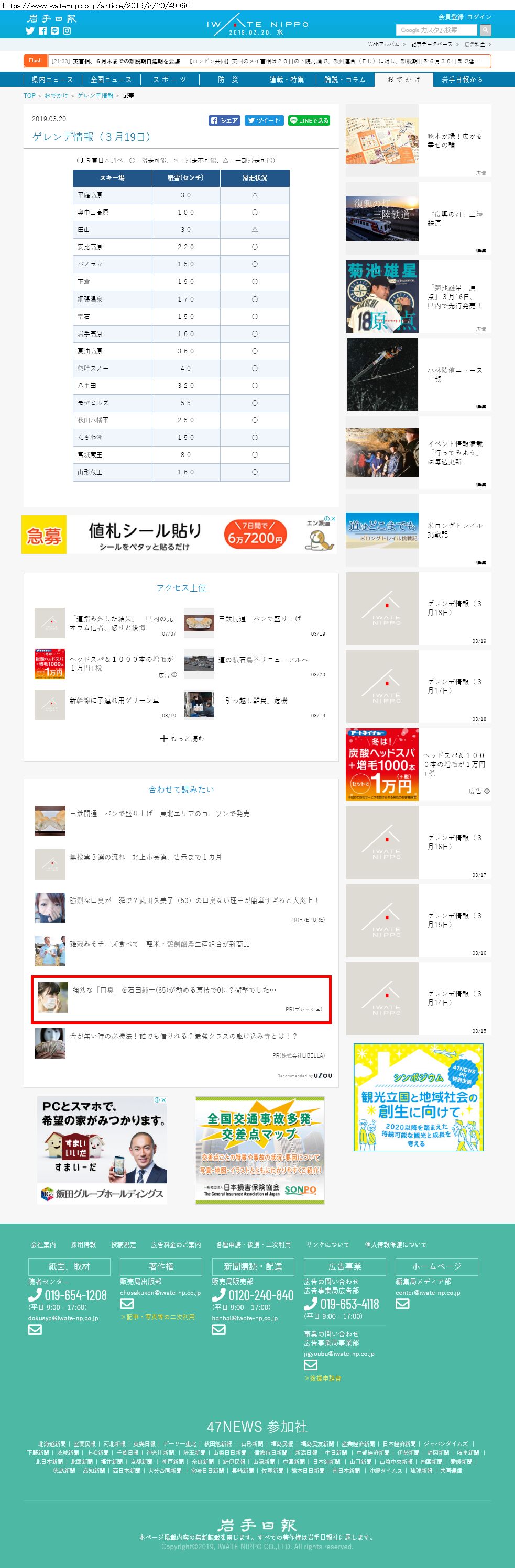This screenshot has width=515, height=1568.
Task: Tweet this article
Action: pyautogui.click(x=264, y=120)
